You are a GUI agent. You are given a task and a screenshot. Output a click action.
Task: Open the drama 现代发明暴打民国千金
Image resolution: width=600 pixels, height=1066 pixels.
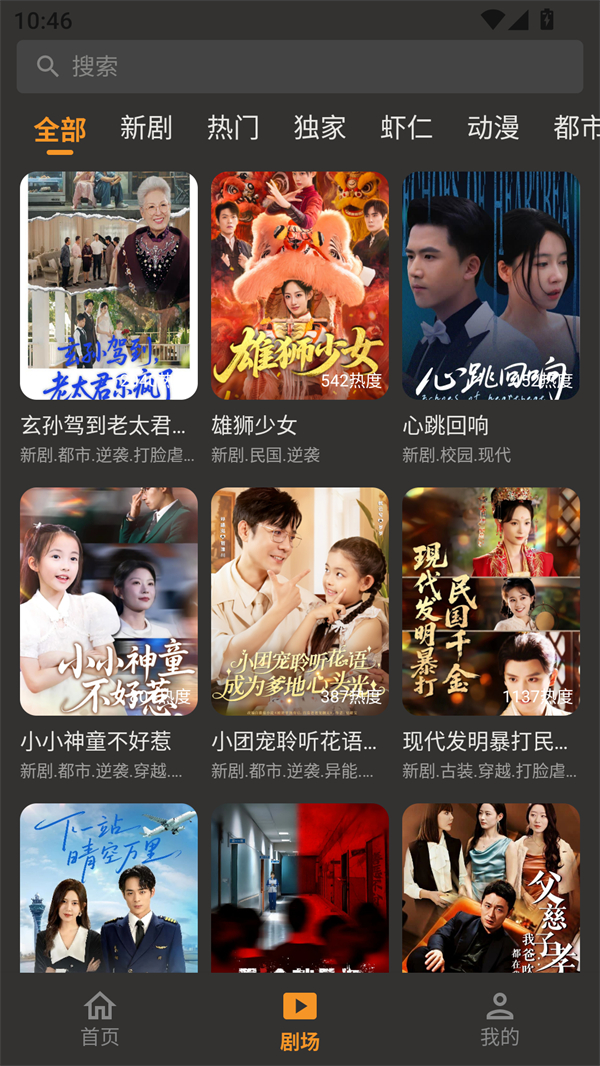491,602
